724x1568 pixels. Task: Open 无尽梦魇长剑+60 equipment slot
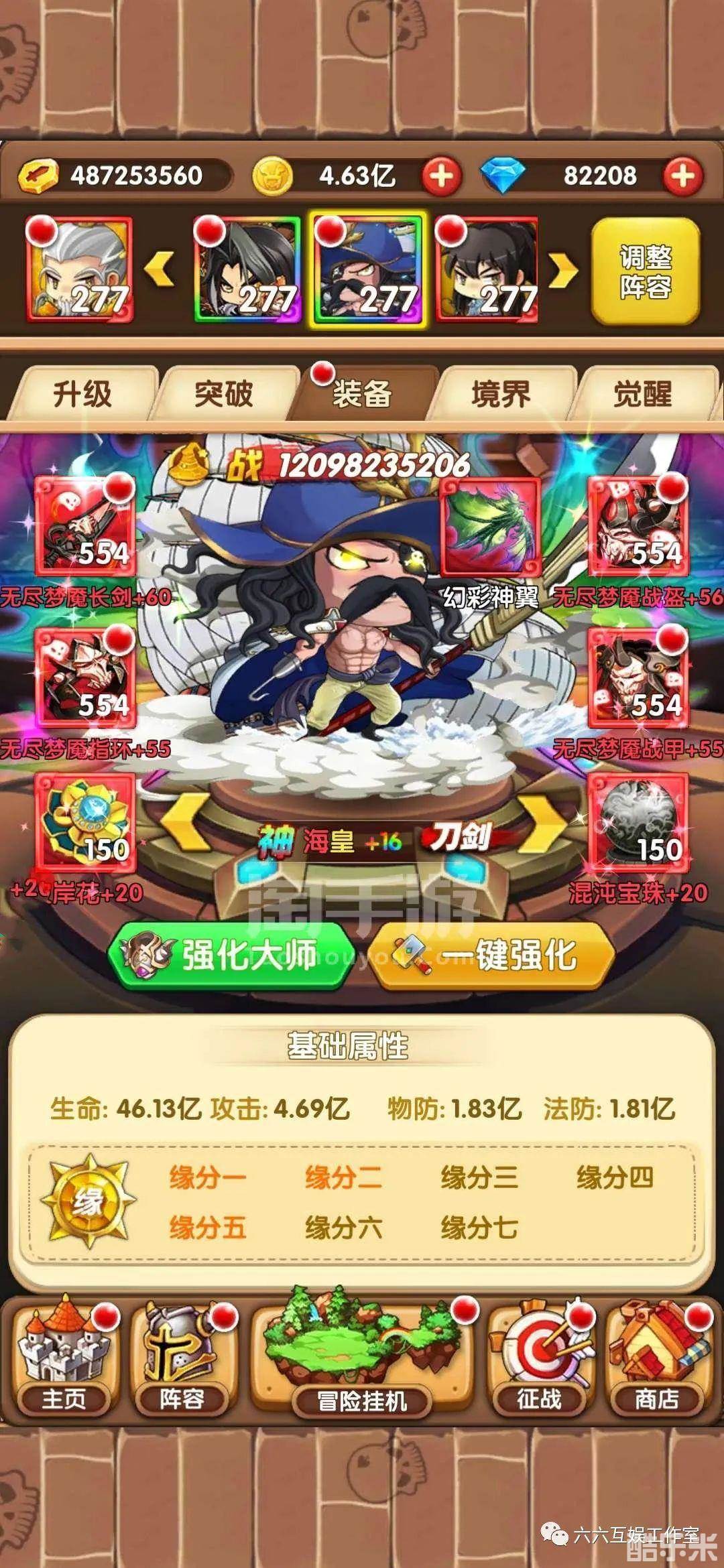[x=85, y=527]
